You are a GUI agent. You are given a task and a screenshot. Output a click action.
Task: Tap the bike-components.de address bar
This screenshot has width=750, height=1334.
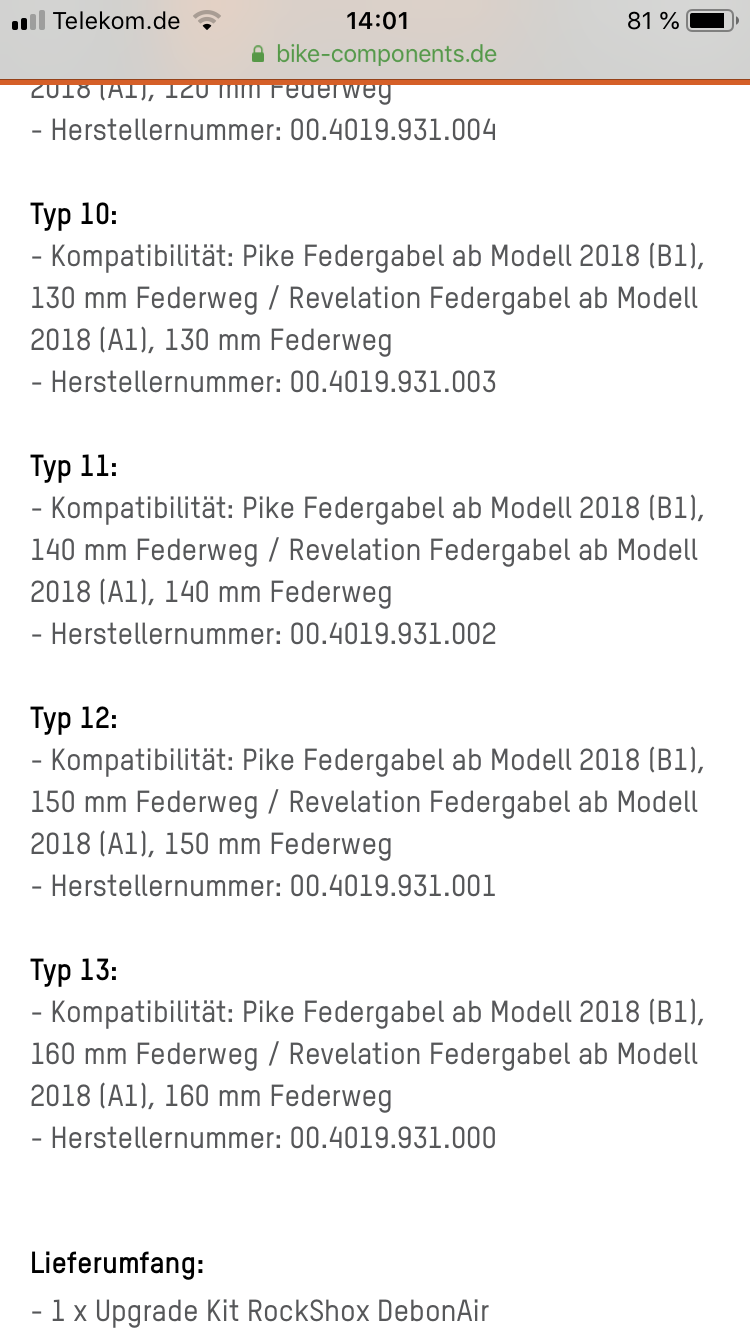pyautogui.click(x=375, y=54)
